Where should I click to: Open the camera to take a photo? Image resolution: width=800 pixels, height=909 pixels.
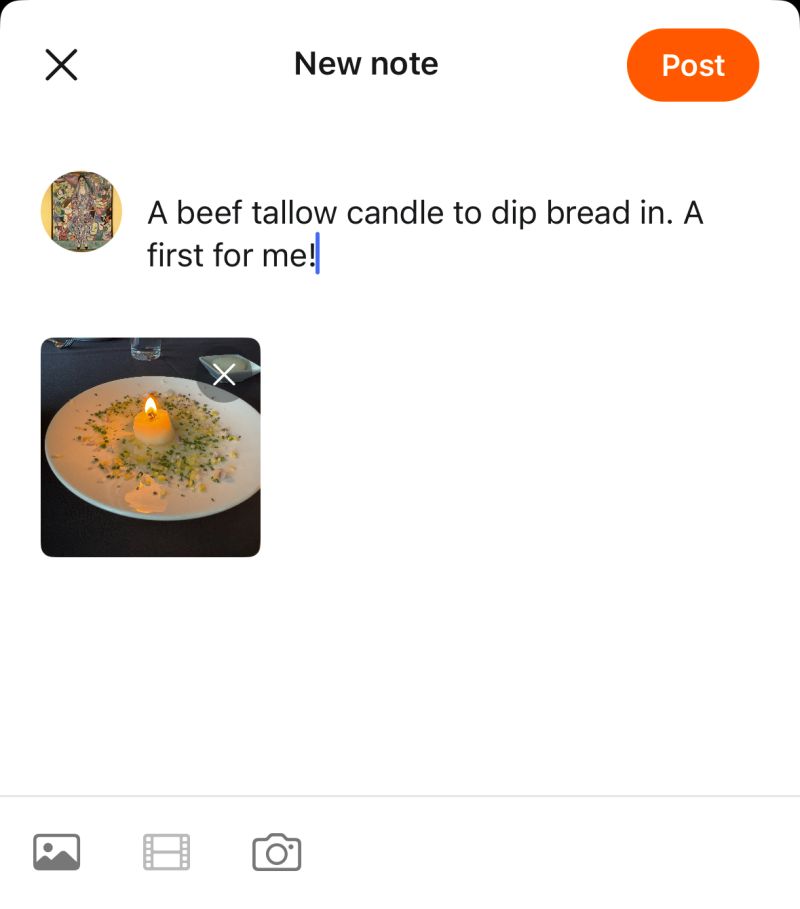(x=277, y=851)
